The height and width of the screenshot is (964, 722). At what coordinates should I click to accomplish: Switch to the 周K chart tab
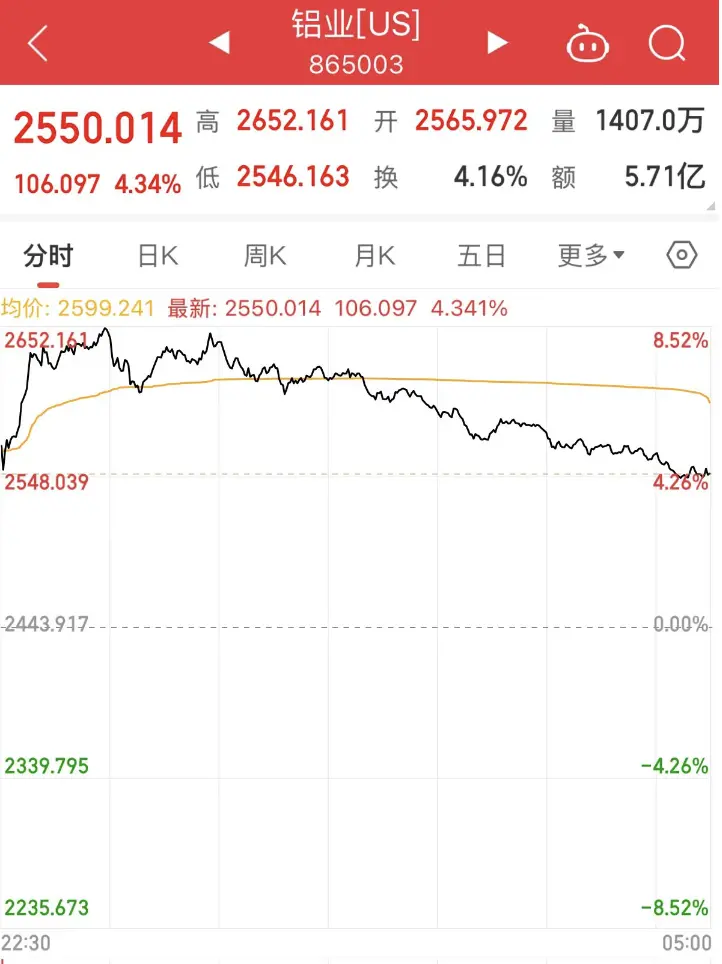click(x=265, y=256)
